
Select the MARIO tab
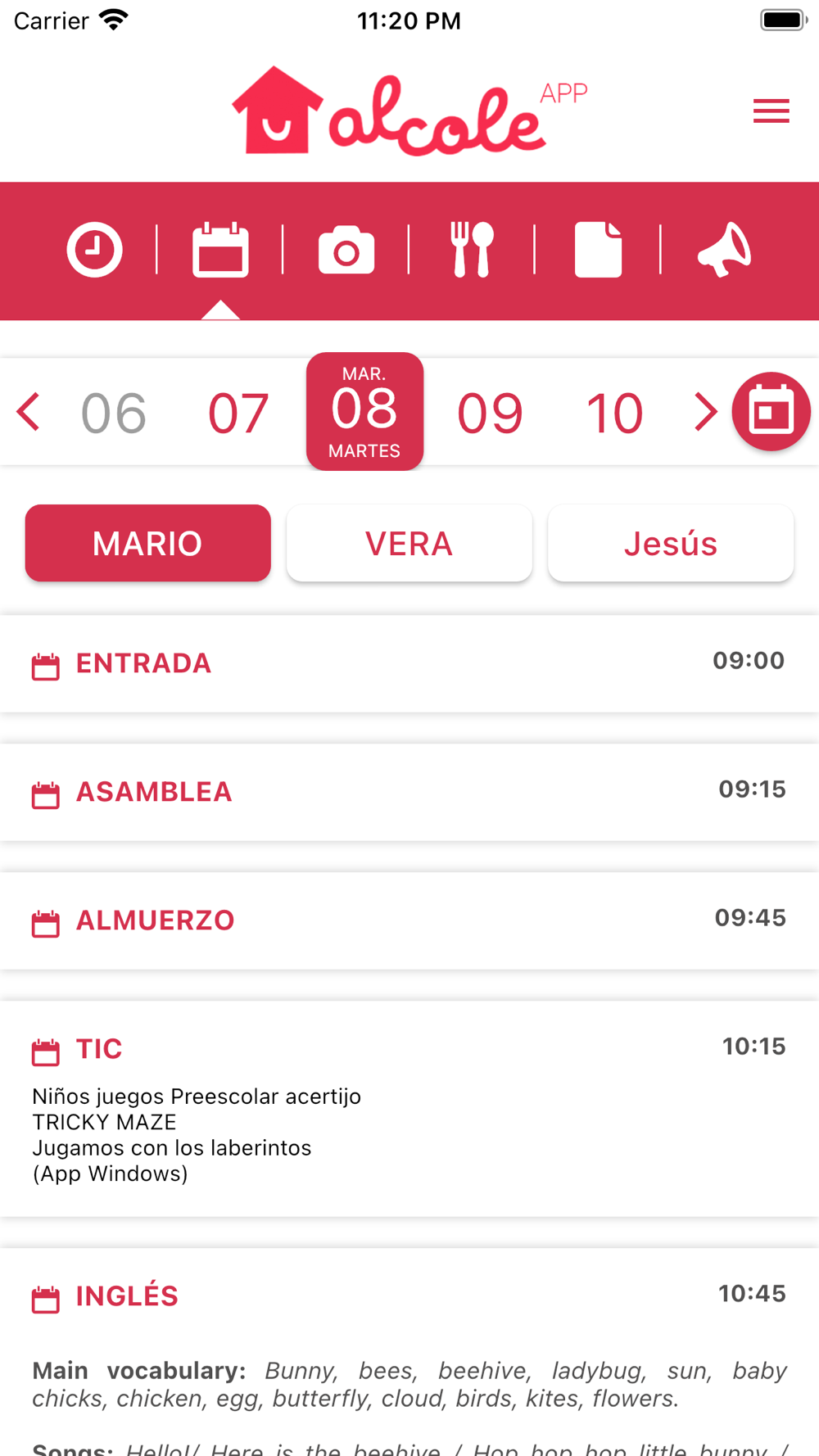pyautogui.click(x=148, y=544)
